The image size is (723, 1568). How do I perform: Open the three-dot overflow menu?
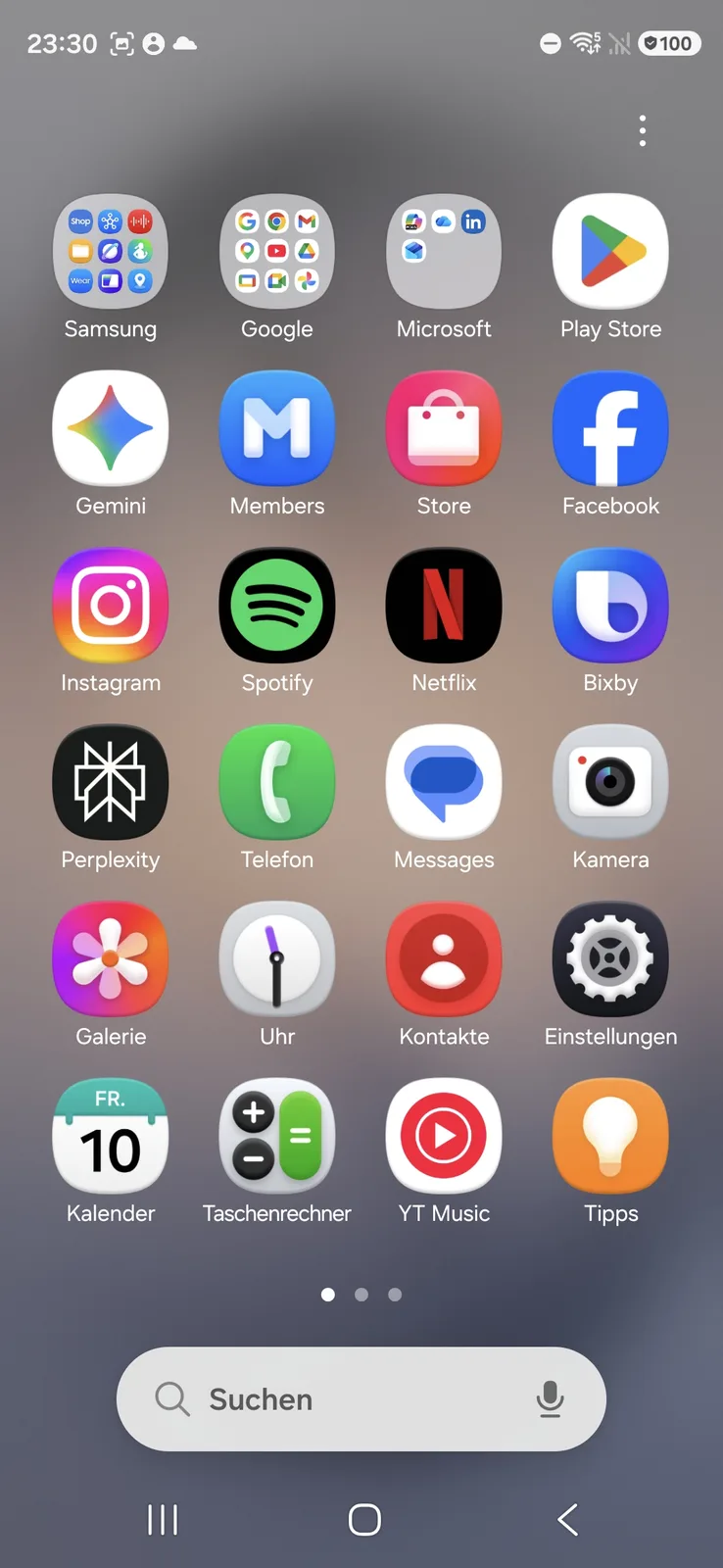643,130
